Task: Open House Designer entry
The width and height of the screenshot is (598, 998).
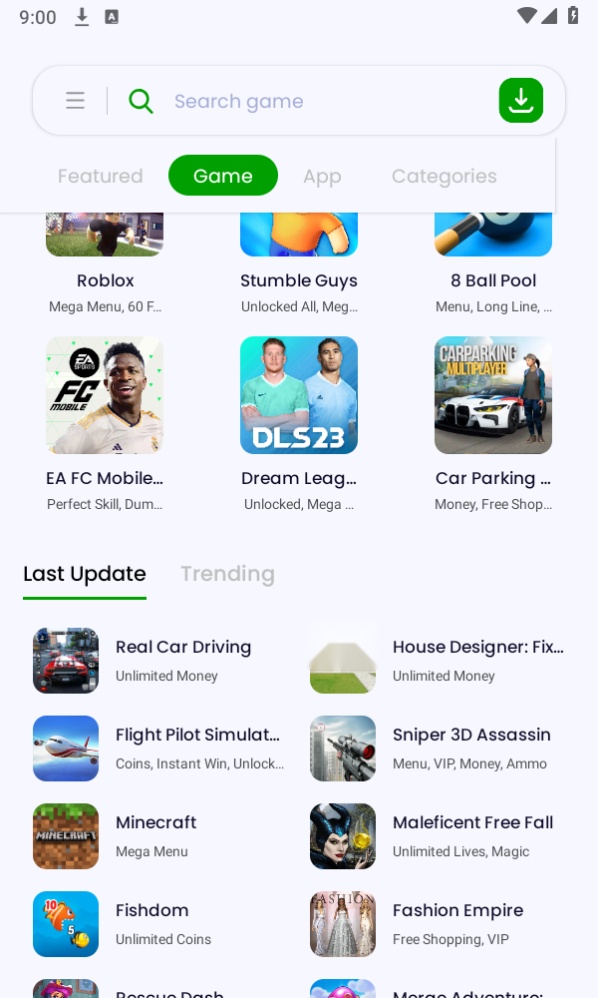Action: [438, 661]
